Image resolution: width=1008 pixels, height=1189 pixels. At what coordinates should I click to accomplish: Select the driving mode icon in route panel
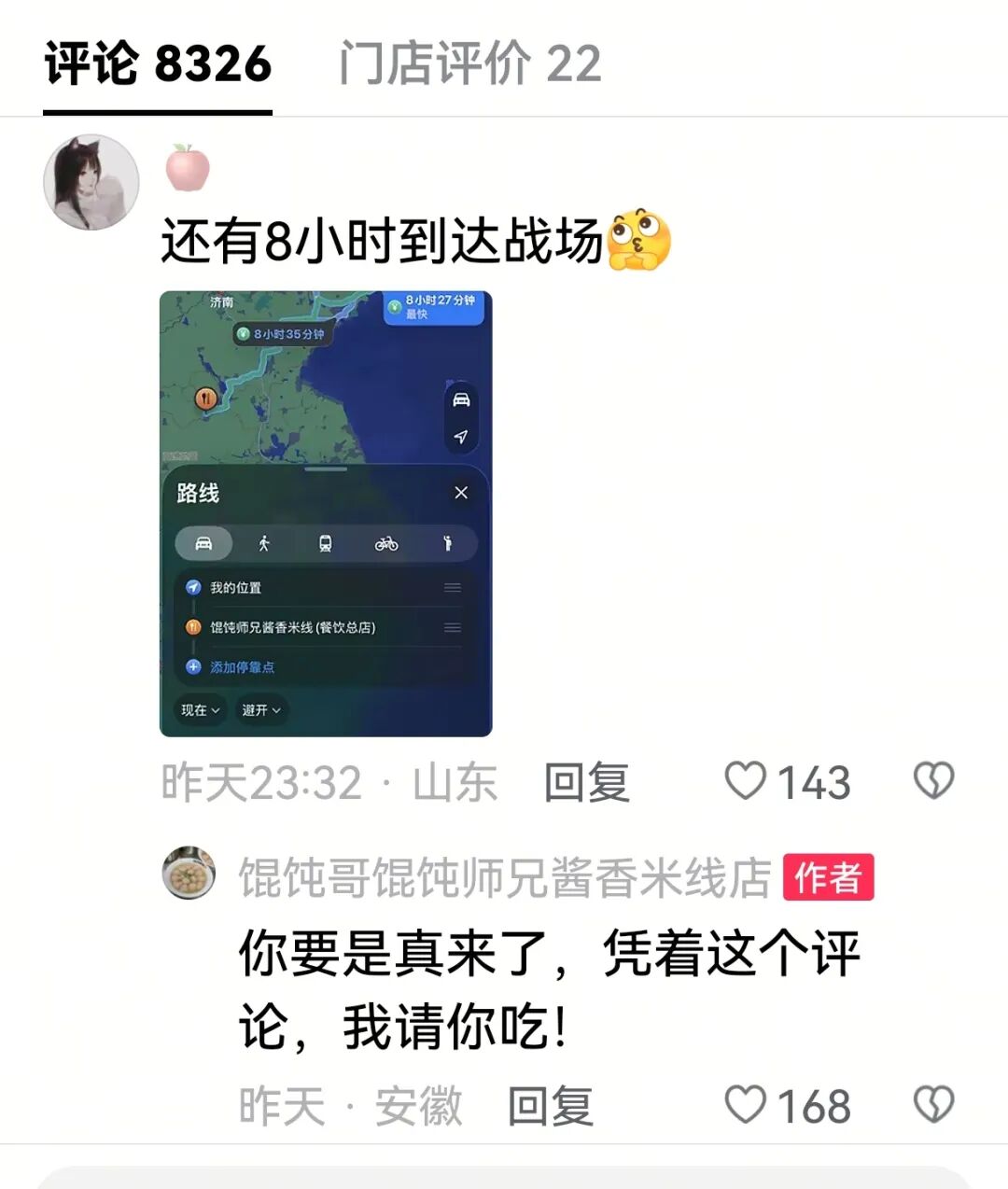pyautogui.click(x=204, y=543)
